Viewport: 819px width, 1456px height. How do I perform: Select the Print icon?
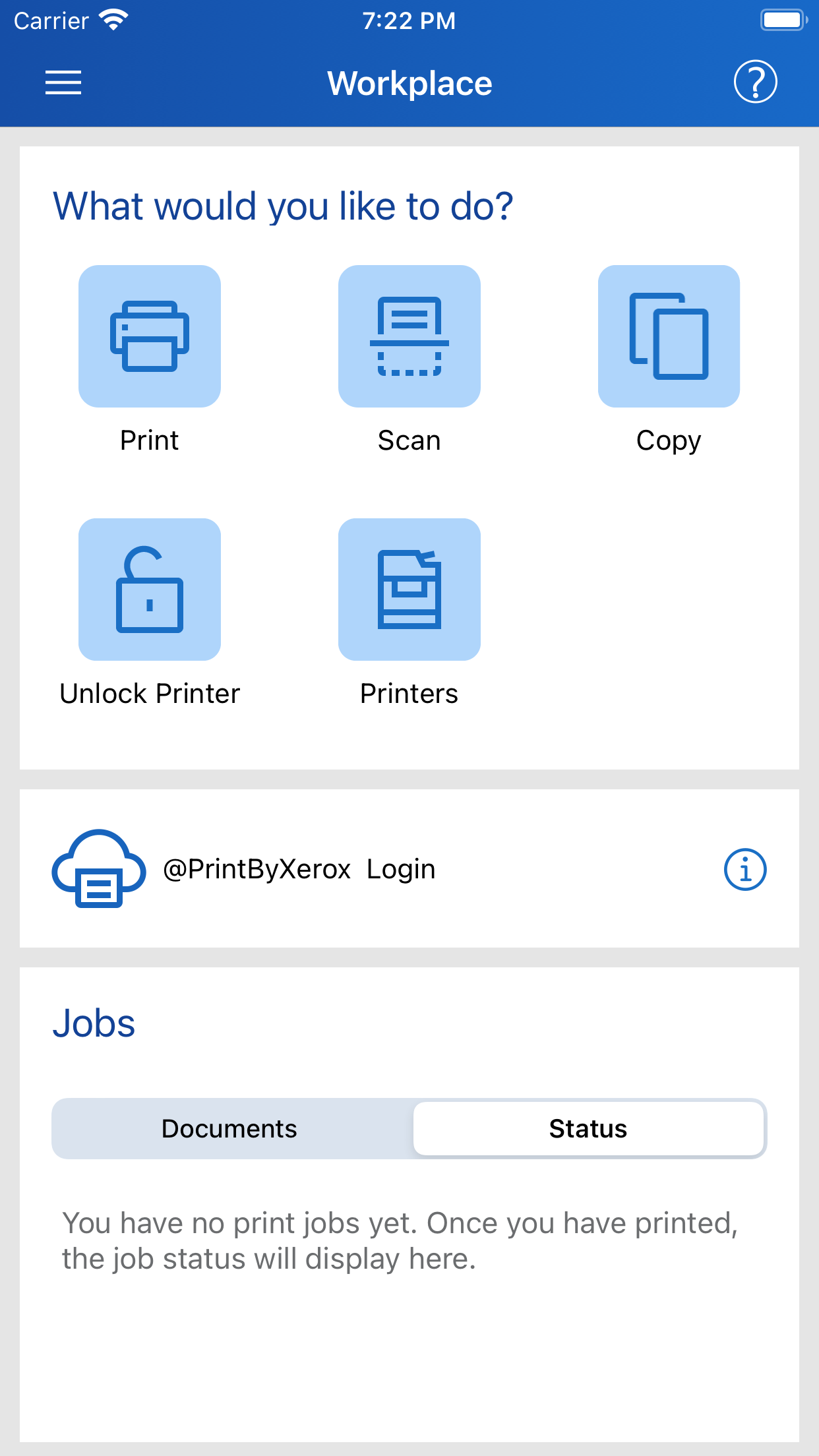(x=149, y=335)
